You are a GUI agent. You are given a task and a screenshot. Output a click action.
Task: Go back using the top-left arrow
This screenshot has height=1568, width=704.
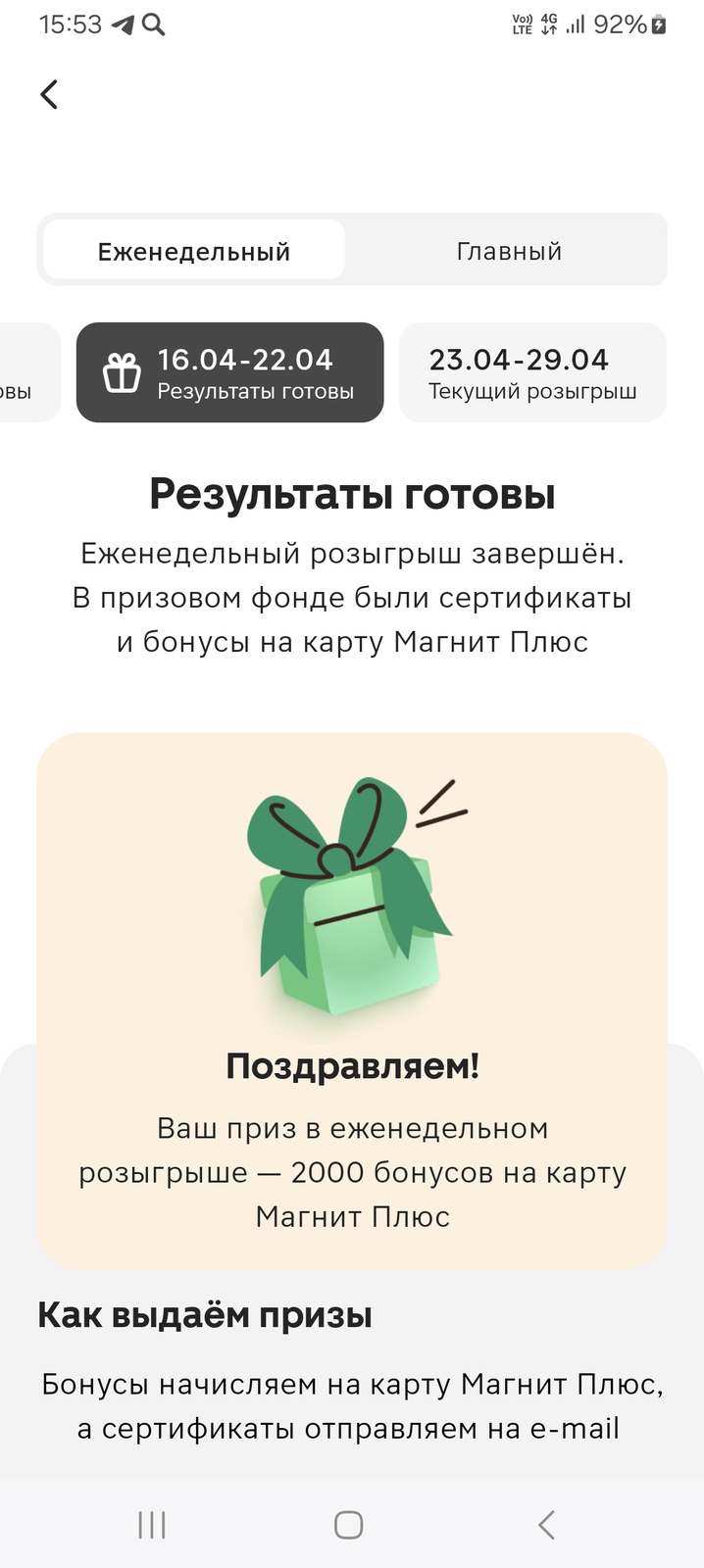point(49,94)
